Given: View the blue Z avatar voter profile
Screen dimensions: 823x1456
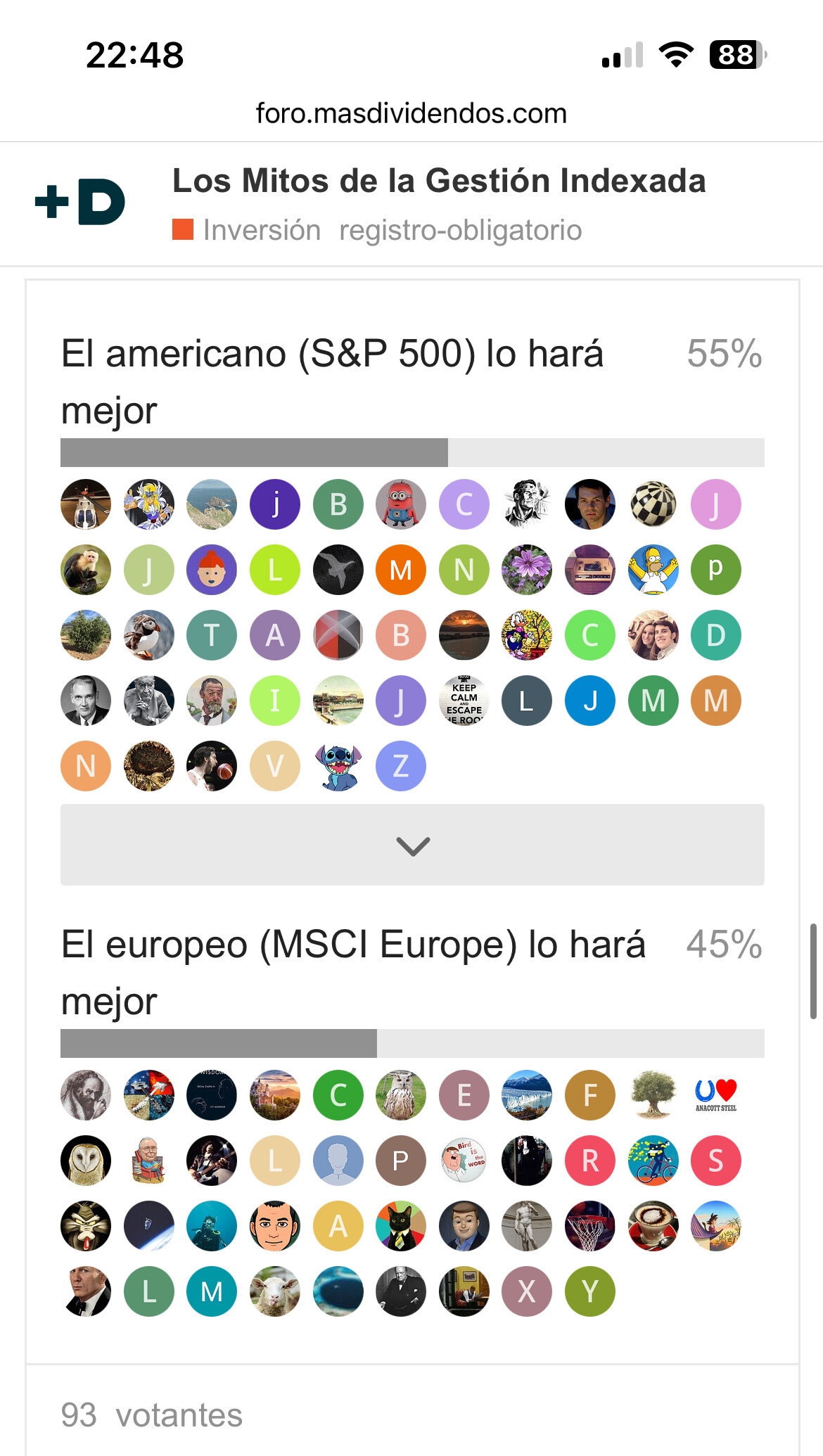Looking at the screenshot, I should click(x=401, y=766).
